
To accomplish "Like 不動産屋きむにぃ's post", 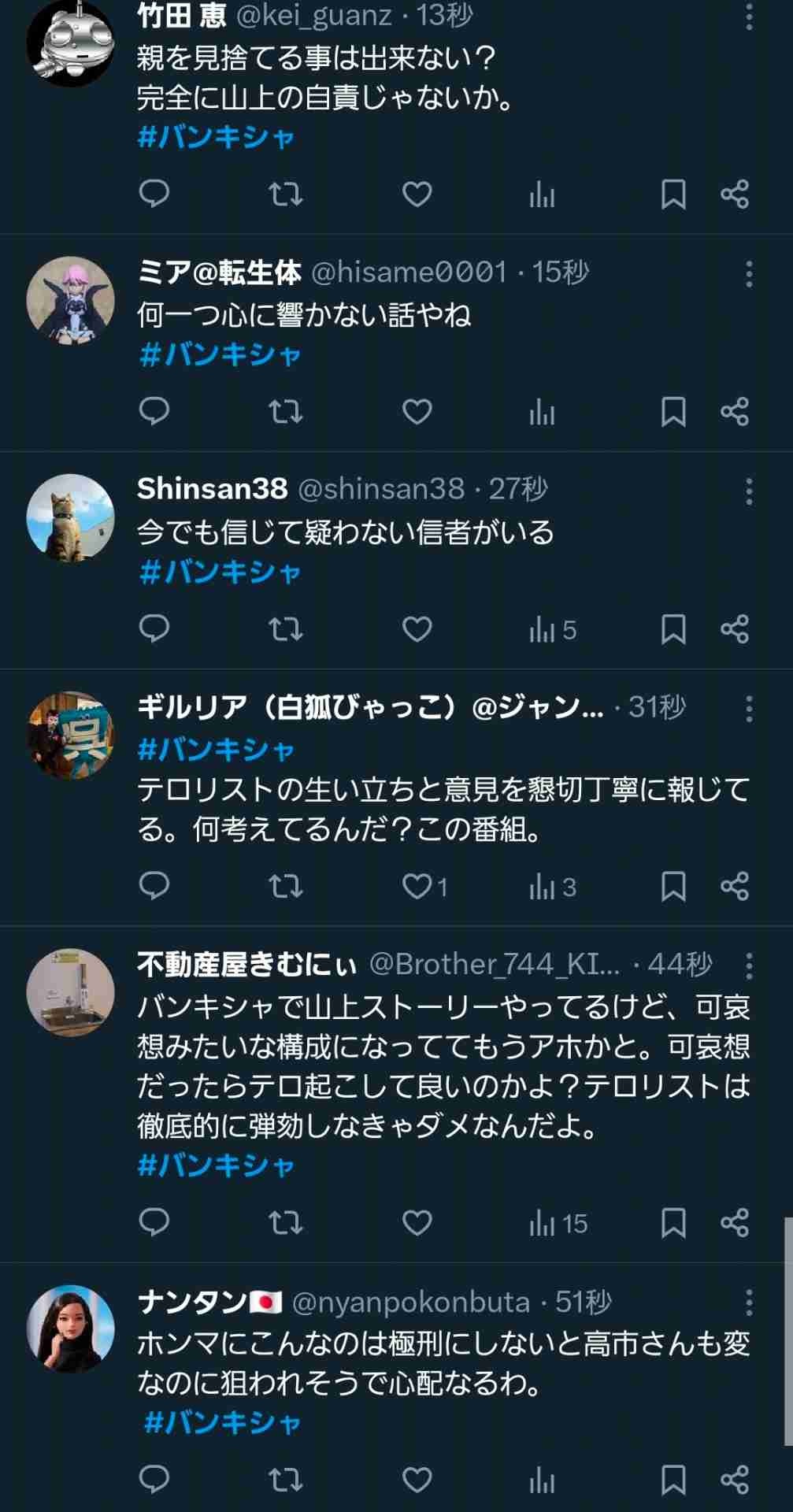I will click(x=417, y=1222).
